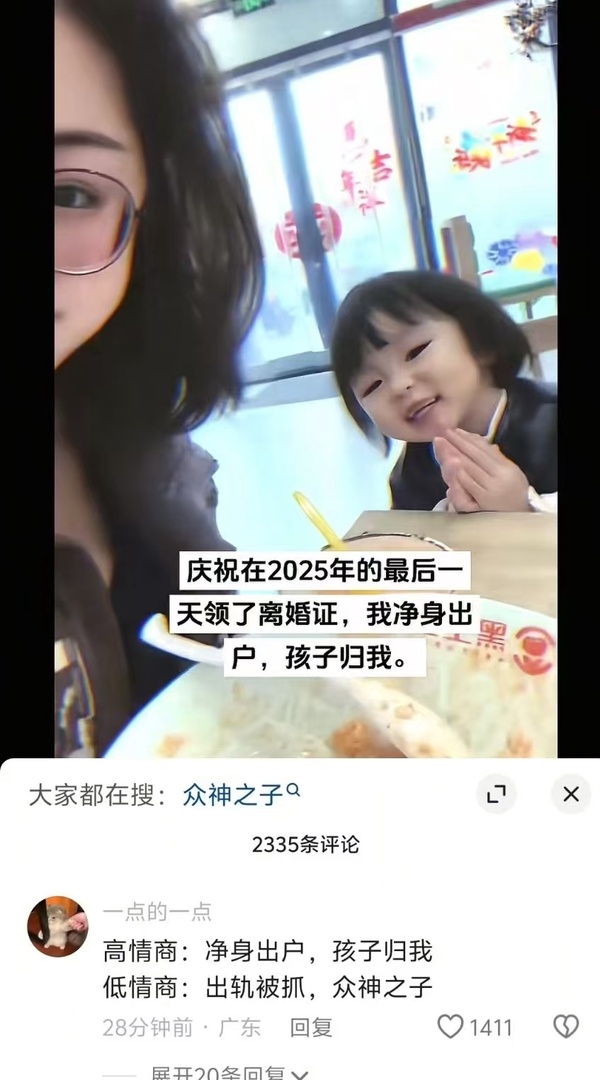Expand comments panel to full screen

496,794
